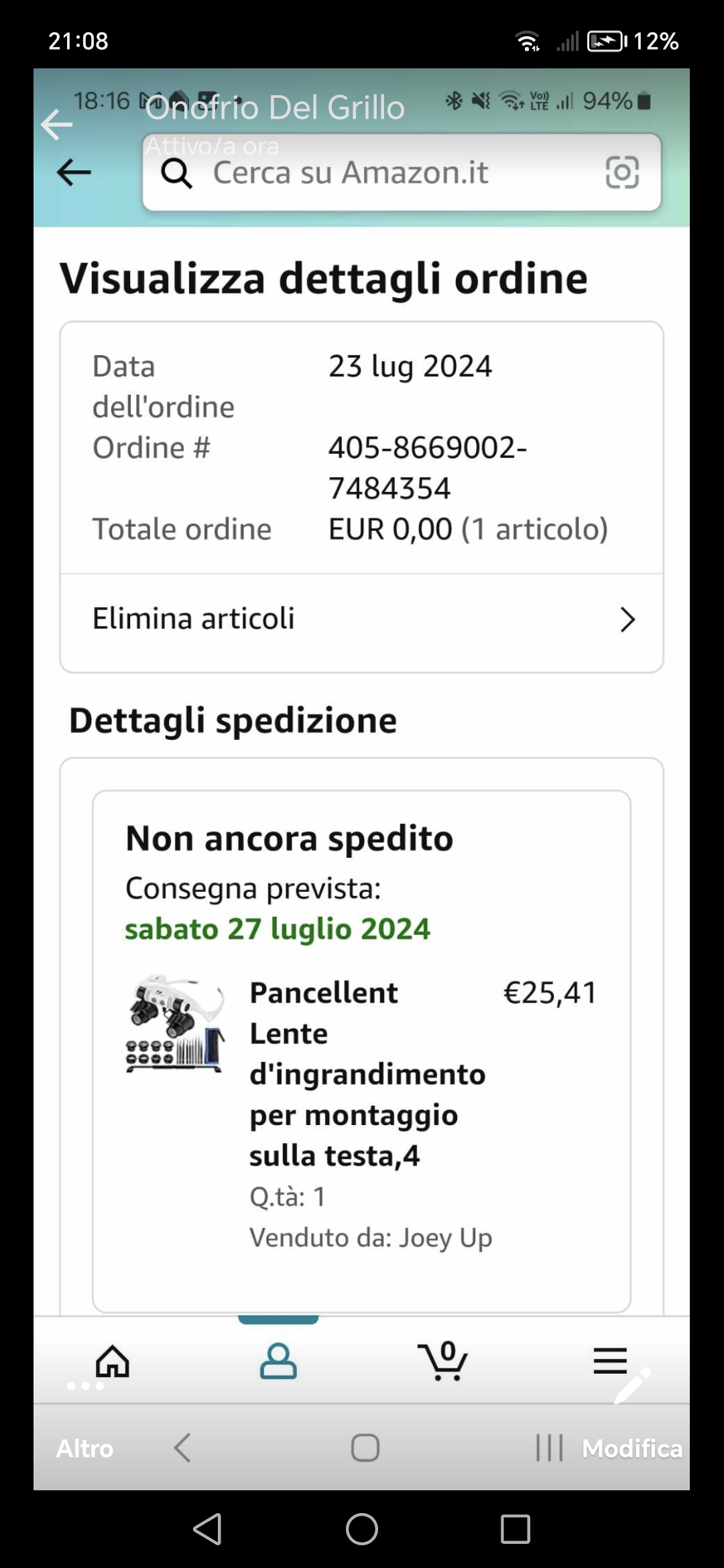Tap Modifica to edit the image
The height and width of the screenshot is (1568, 724).
click(631, 1447)
